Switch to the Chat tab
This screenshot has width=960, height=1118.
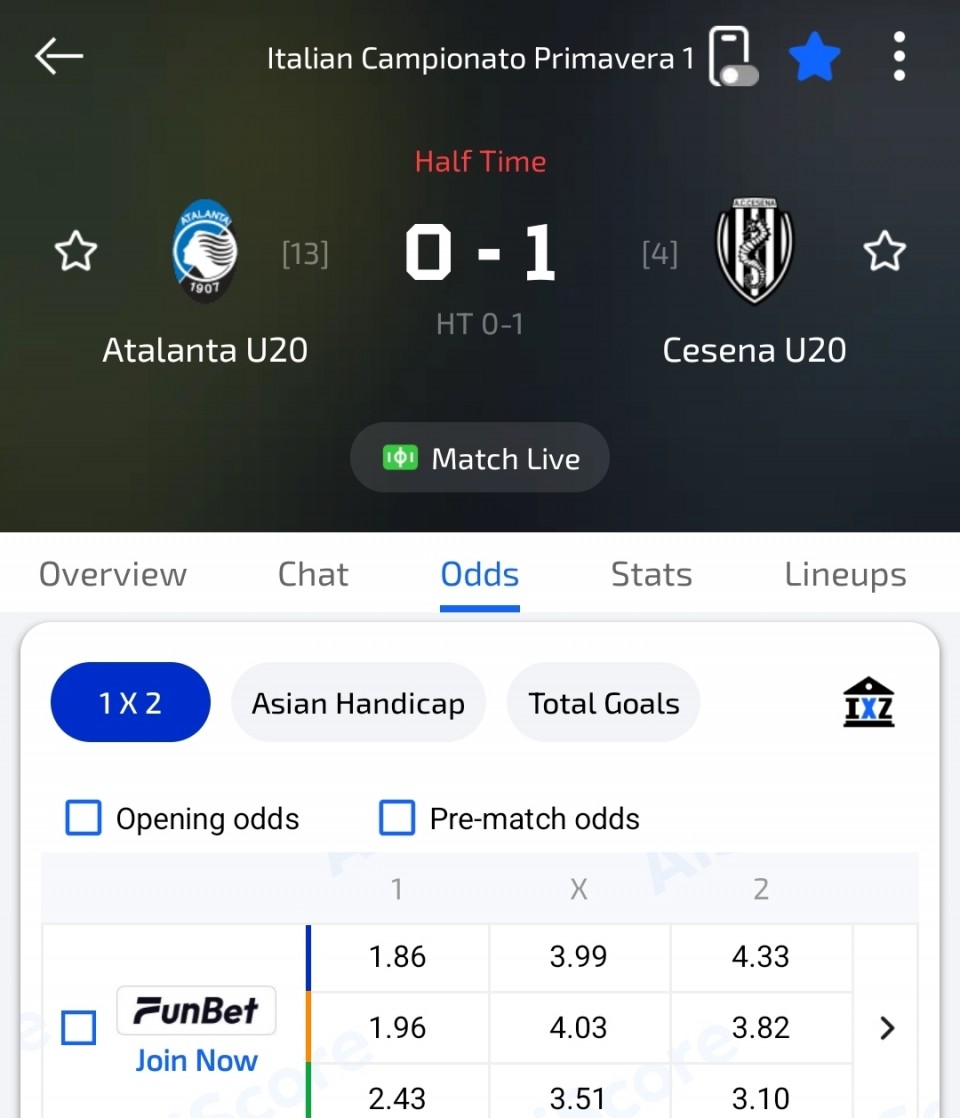click(x=313, y=575)
